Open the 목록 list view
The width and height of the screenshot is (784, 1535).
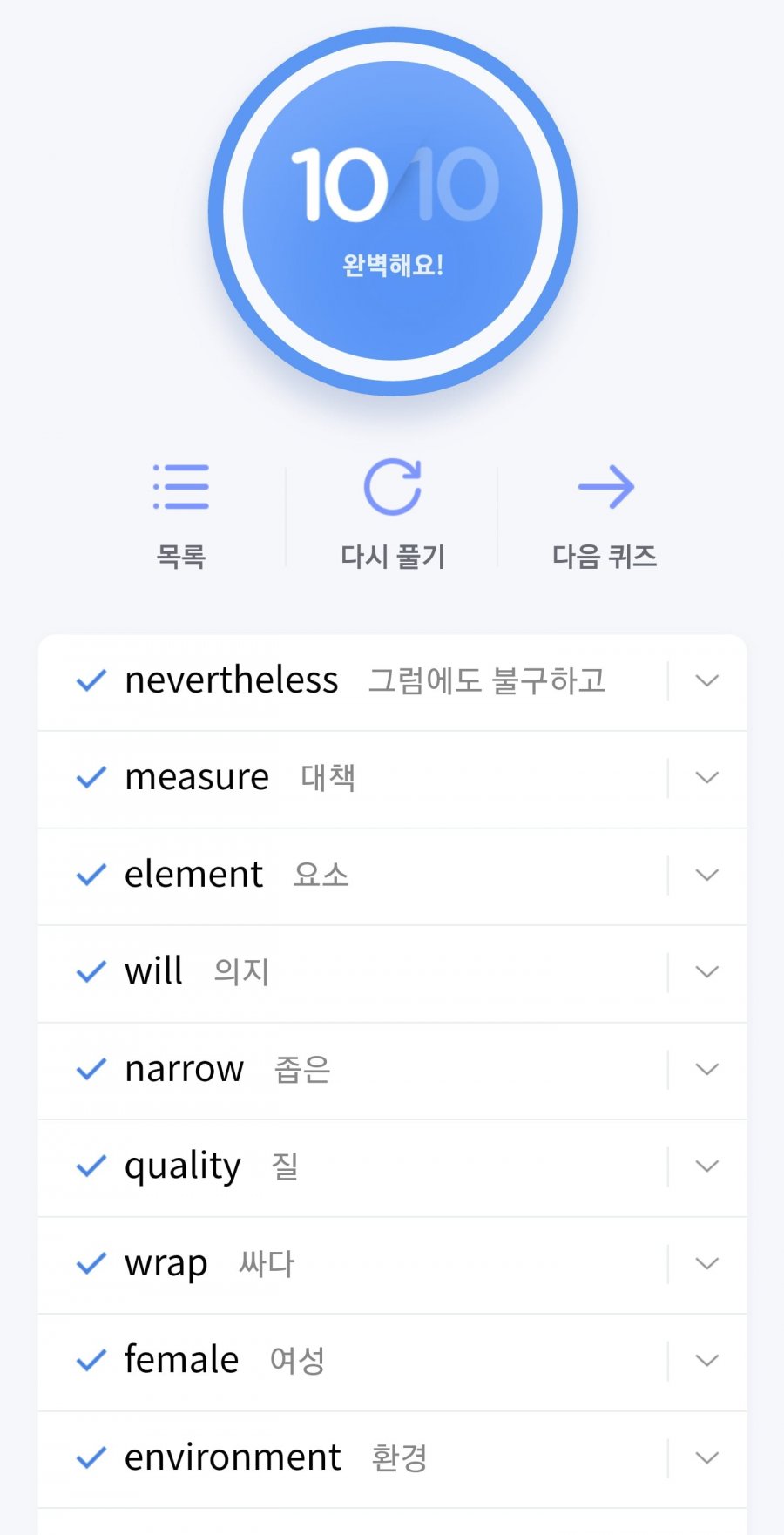pyautogui.click(x=180, y=516)
